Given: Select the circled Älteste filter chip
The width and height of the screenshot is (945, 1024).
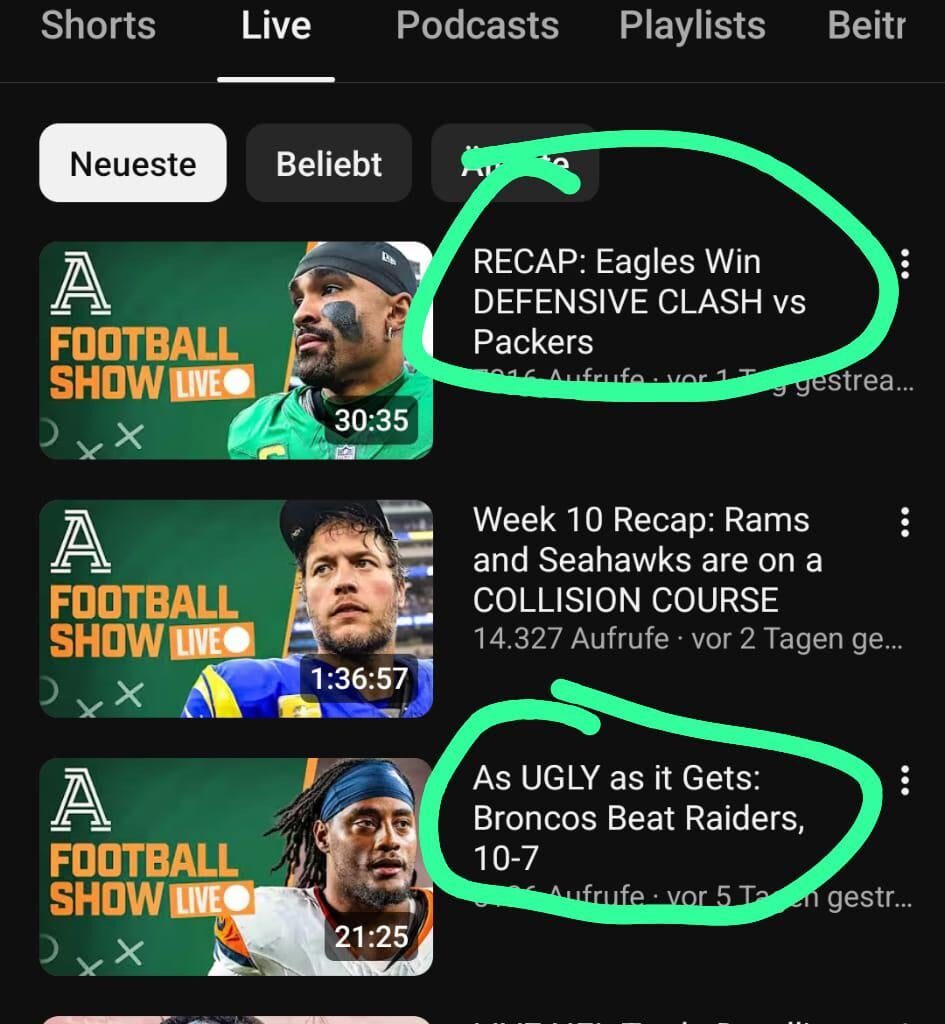Looking at the screenshot, I should coord(515,163).
